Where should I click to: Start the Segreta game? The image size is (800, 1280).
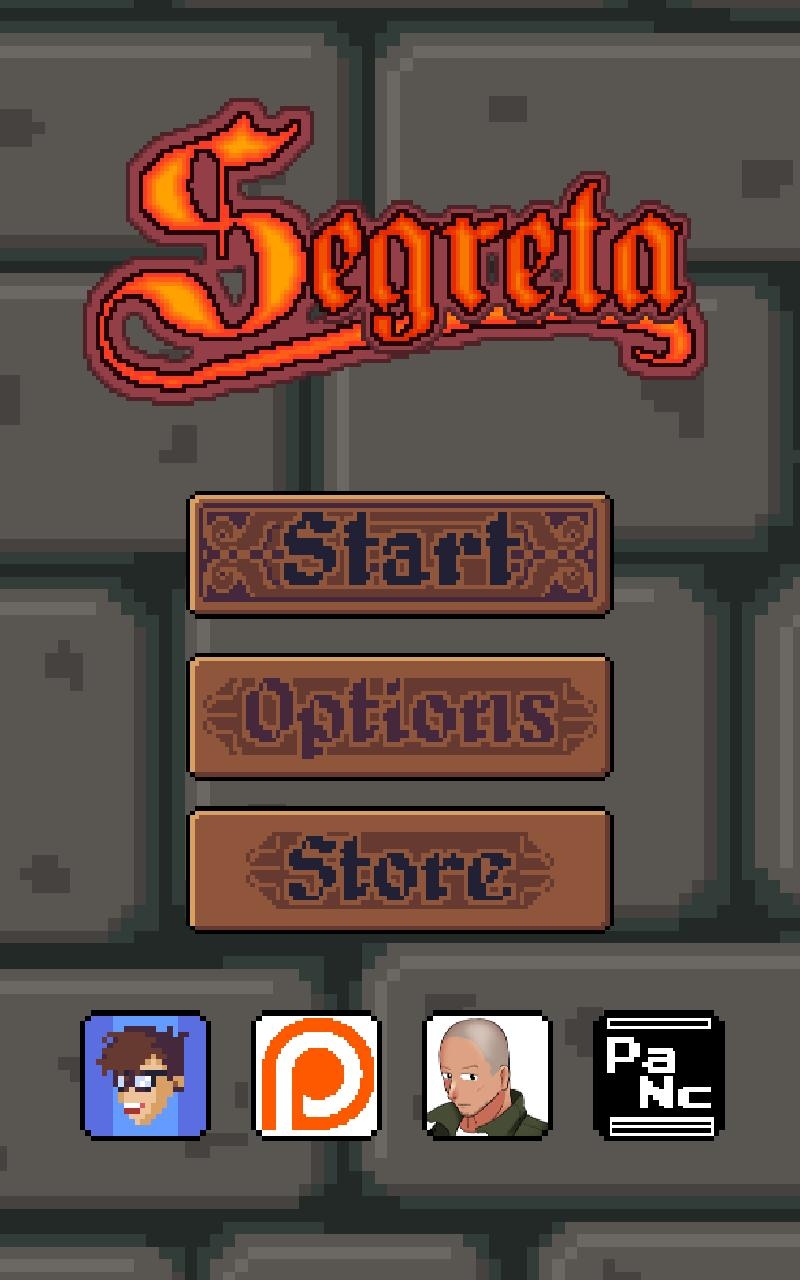click(x=400, y=553)
